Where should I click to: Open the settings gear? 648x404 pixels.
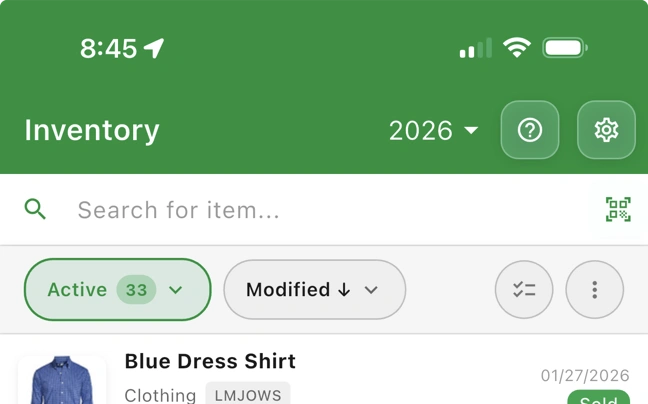(606, 130)
